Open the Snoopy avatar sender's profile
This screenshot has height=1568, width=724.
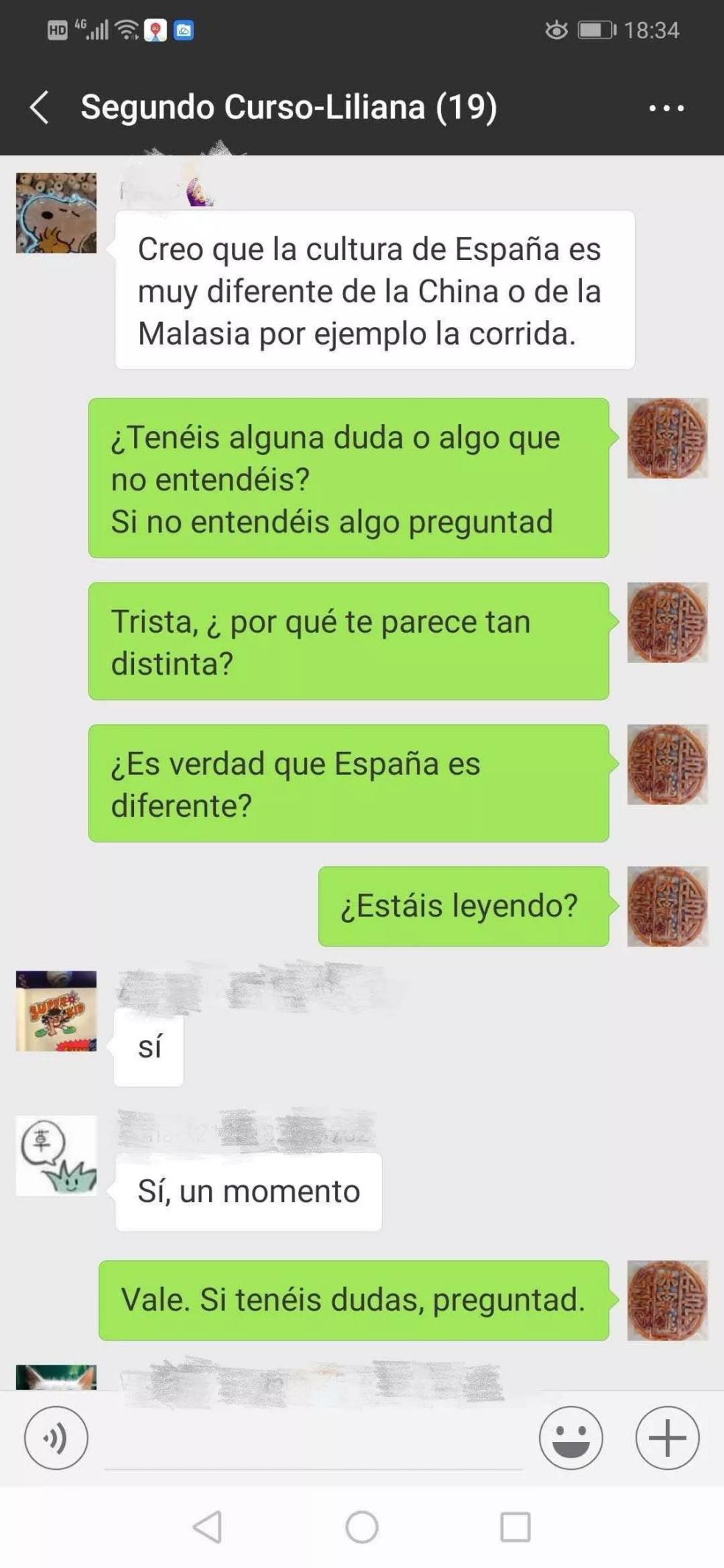57,214
